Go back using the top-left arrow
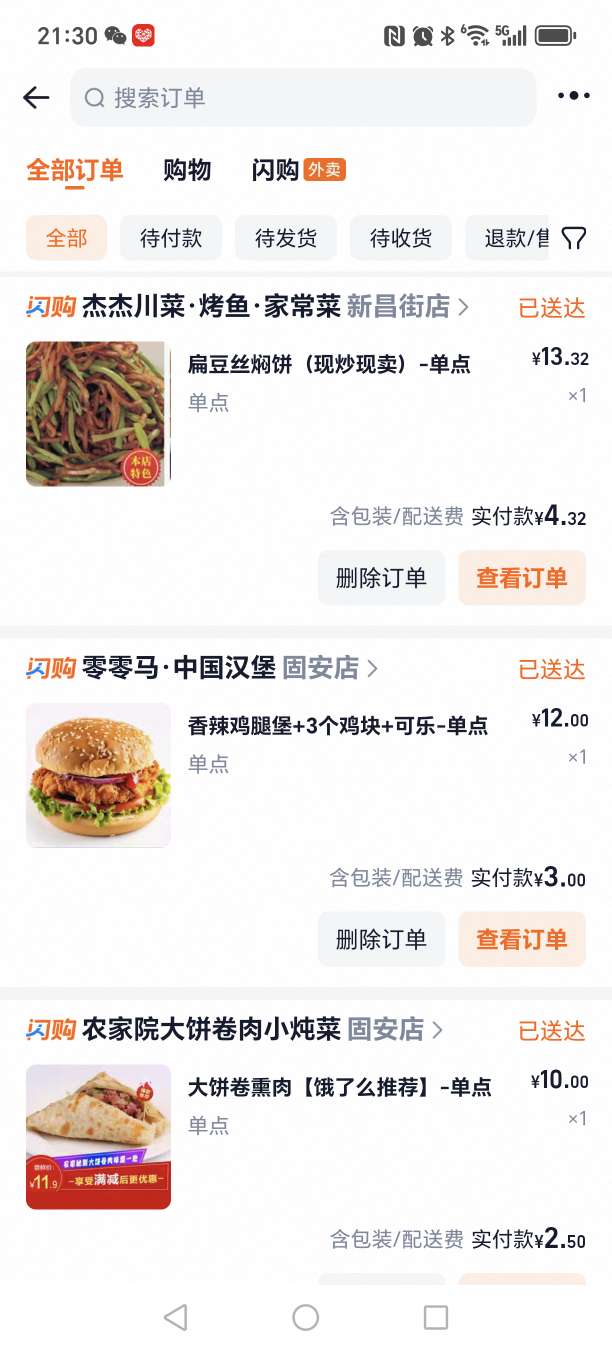Screen dimensions: 612x1350 36,97
